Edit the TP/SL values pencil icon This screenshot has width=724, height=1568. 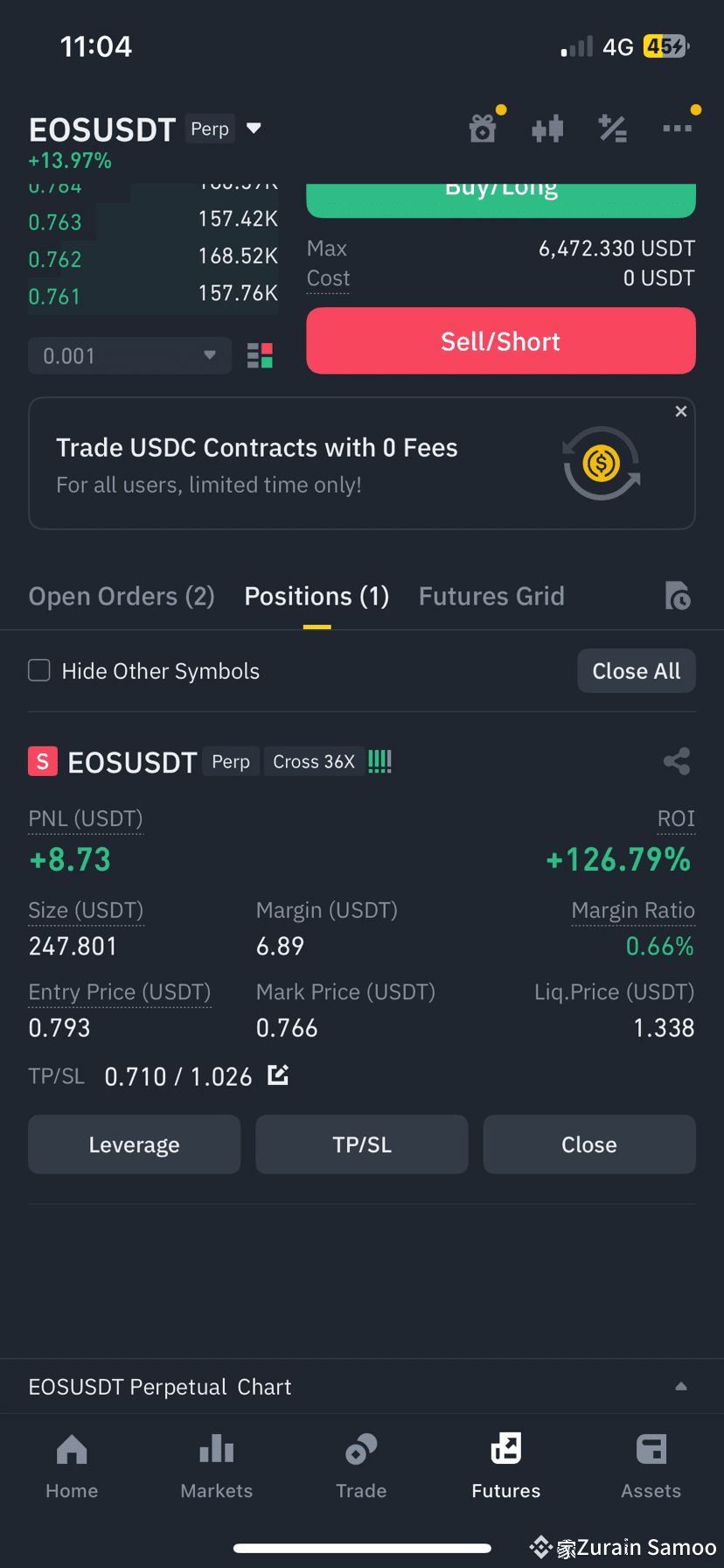(278, 1075)
